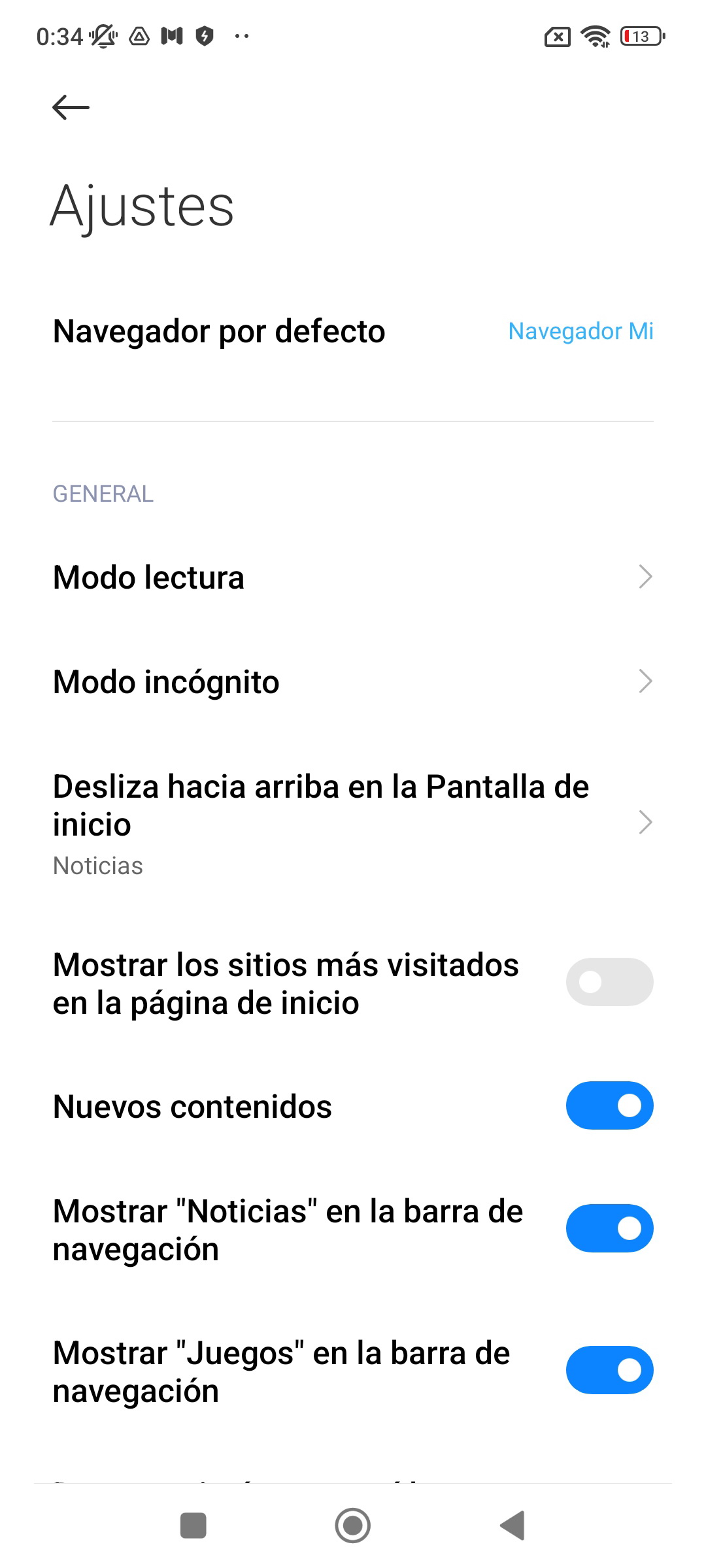Open Modo incógnito settings
The image size is (706, 1568).
click(353, 681)
